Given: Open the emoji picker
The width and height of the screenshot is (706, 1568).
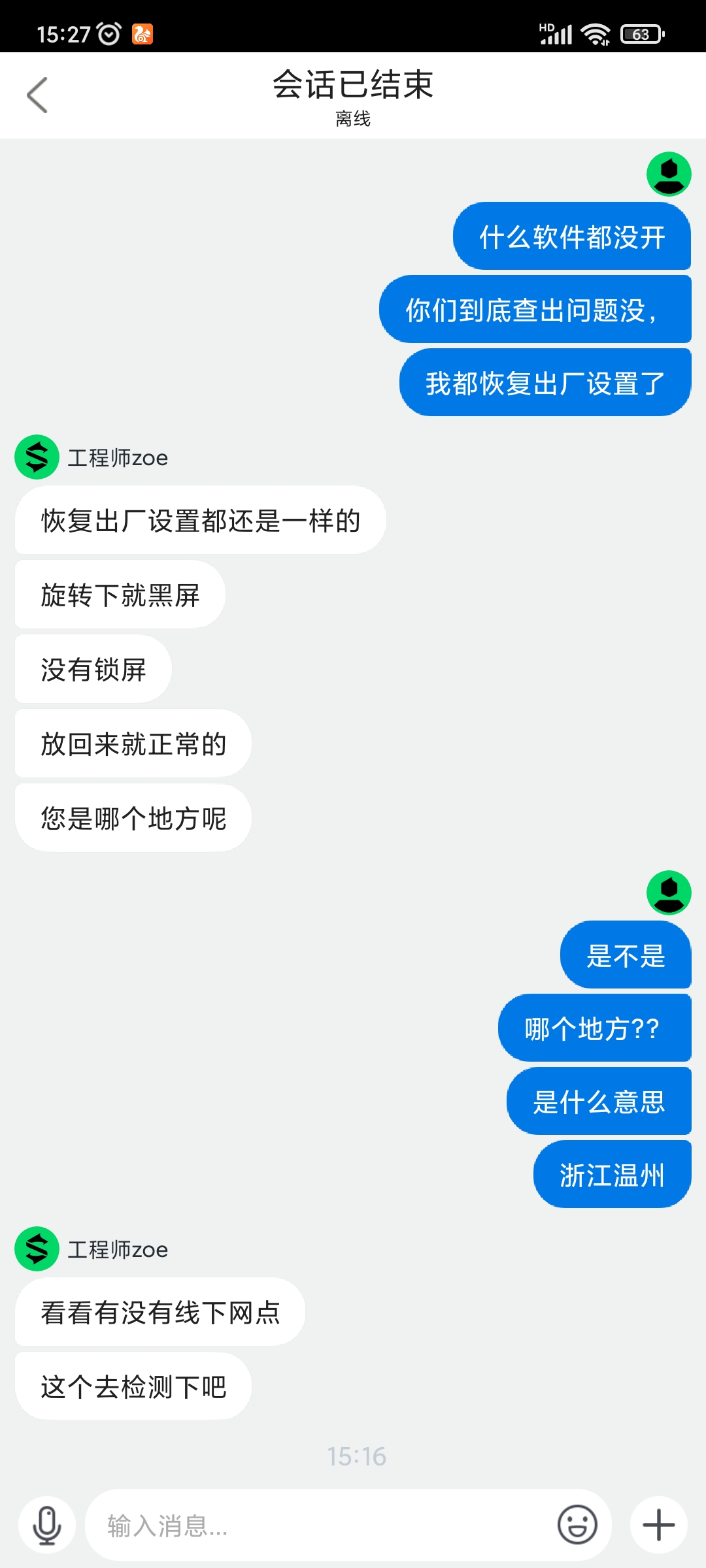Looking at the screenshot, I should pyautogui.click(x=577, y=1526).
